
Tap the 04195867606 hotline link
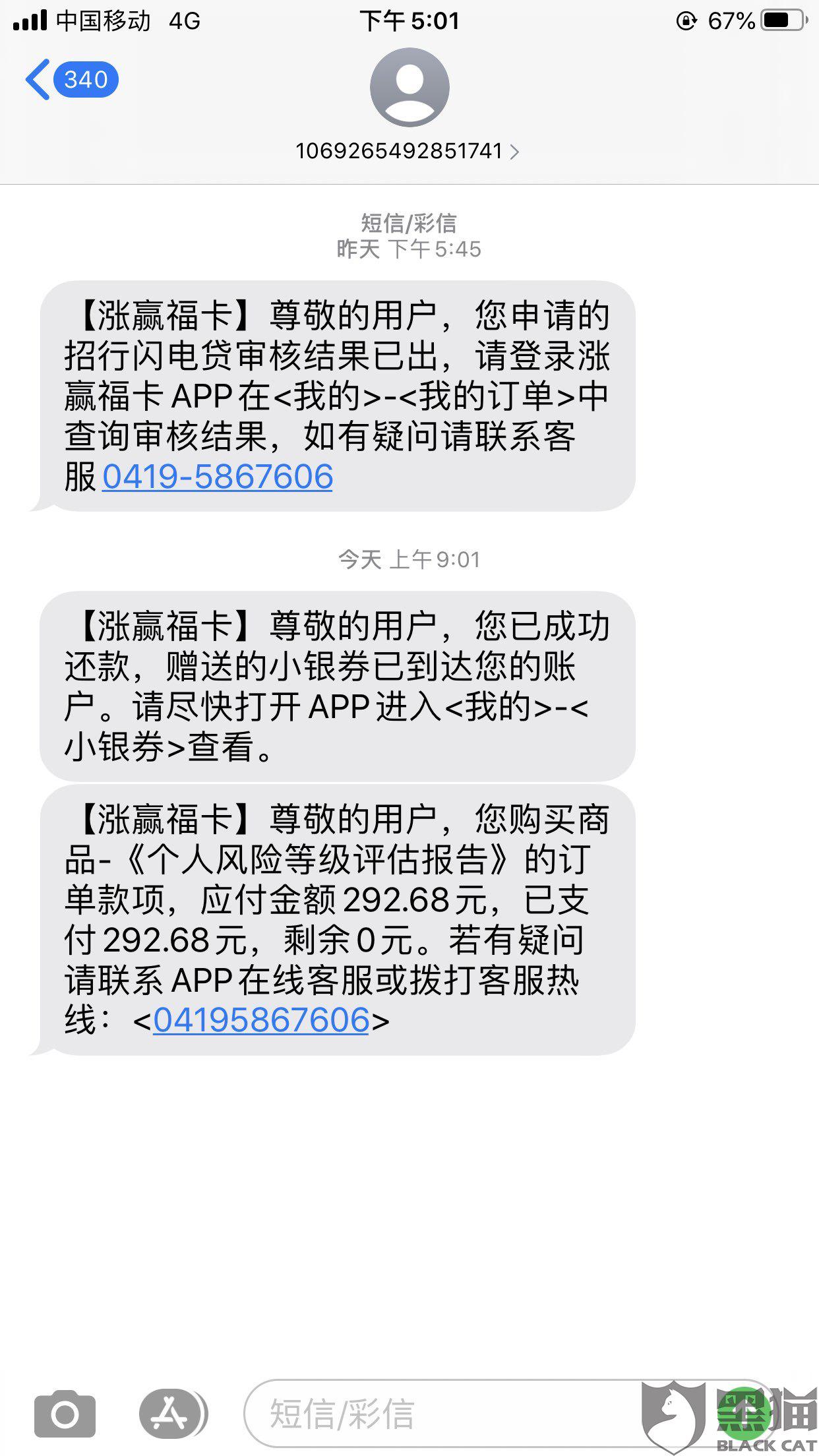coord(261,1020)
